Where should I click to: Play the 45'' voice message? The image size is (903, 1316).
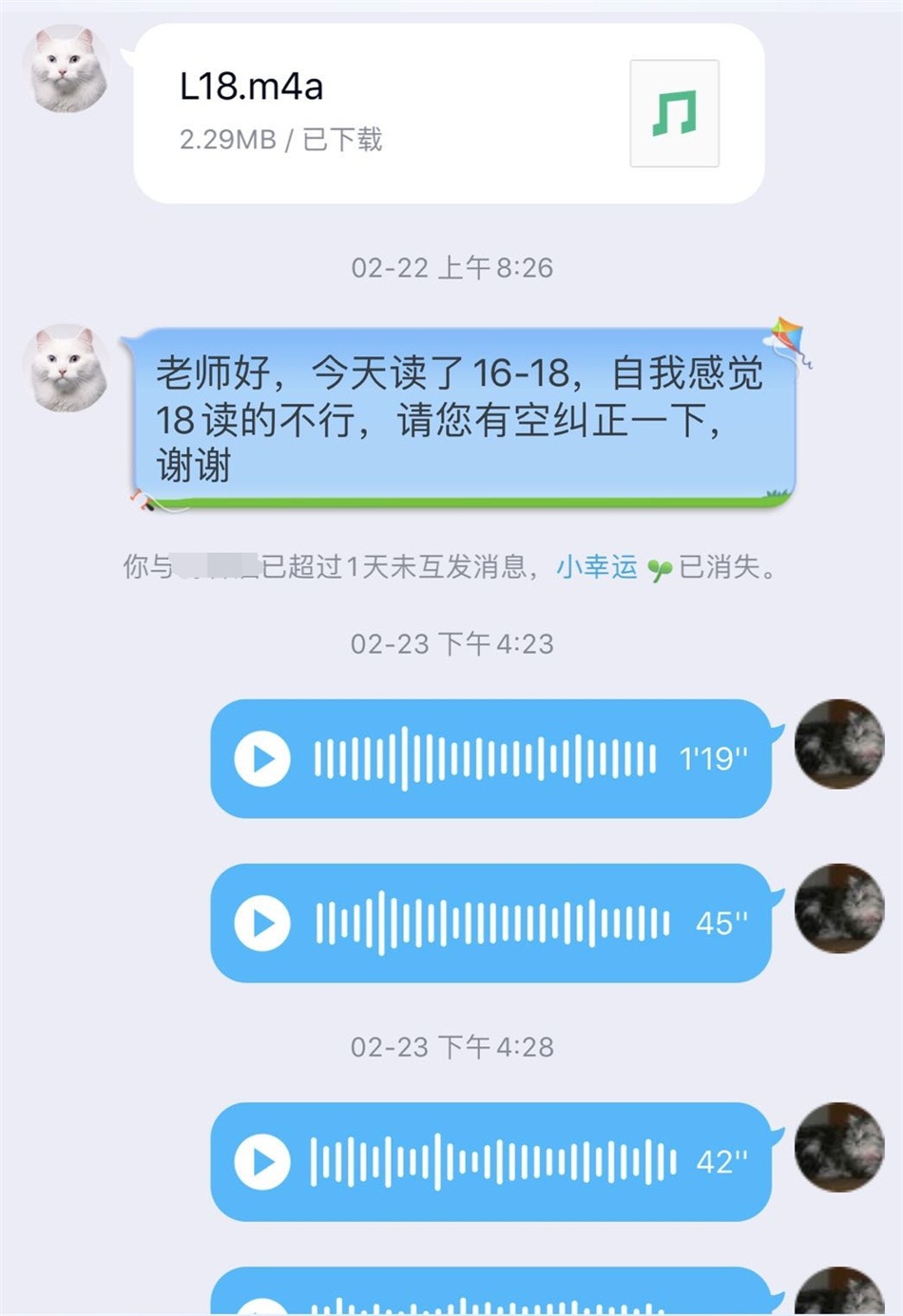262,923
